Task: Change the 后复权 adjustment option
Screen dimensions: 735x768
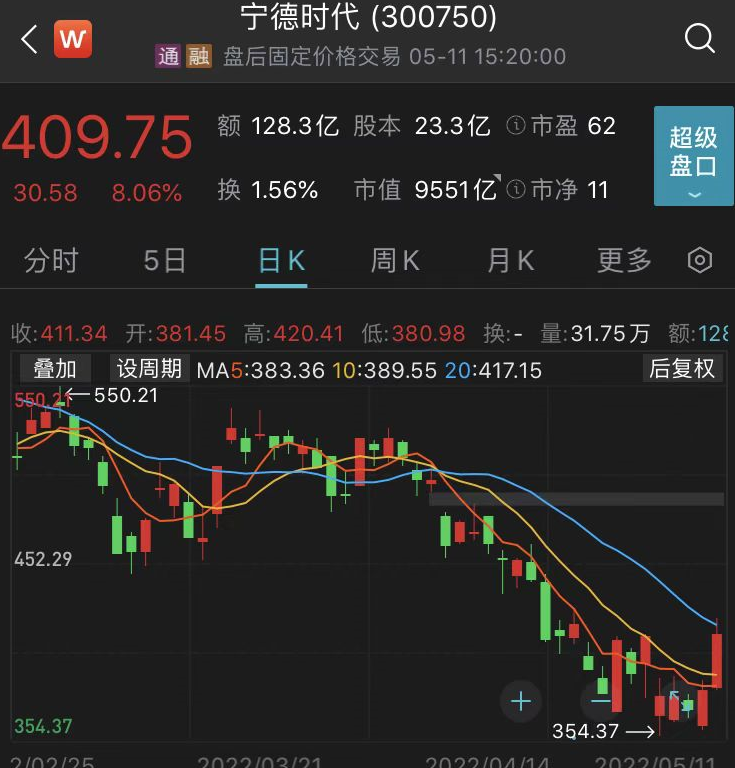Action: 682,369
